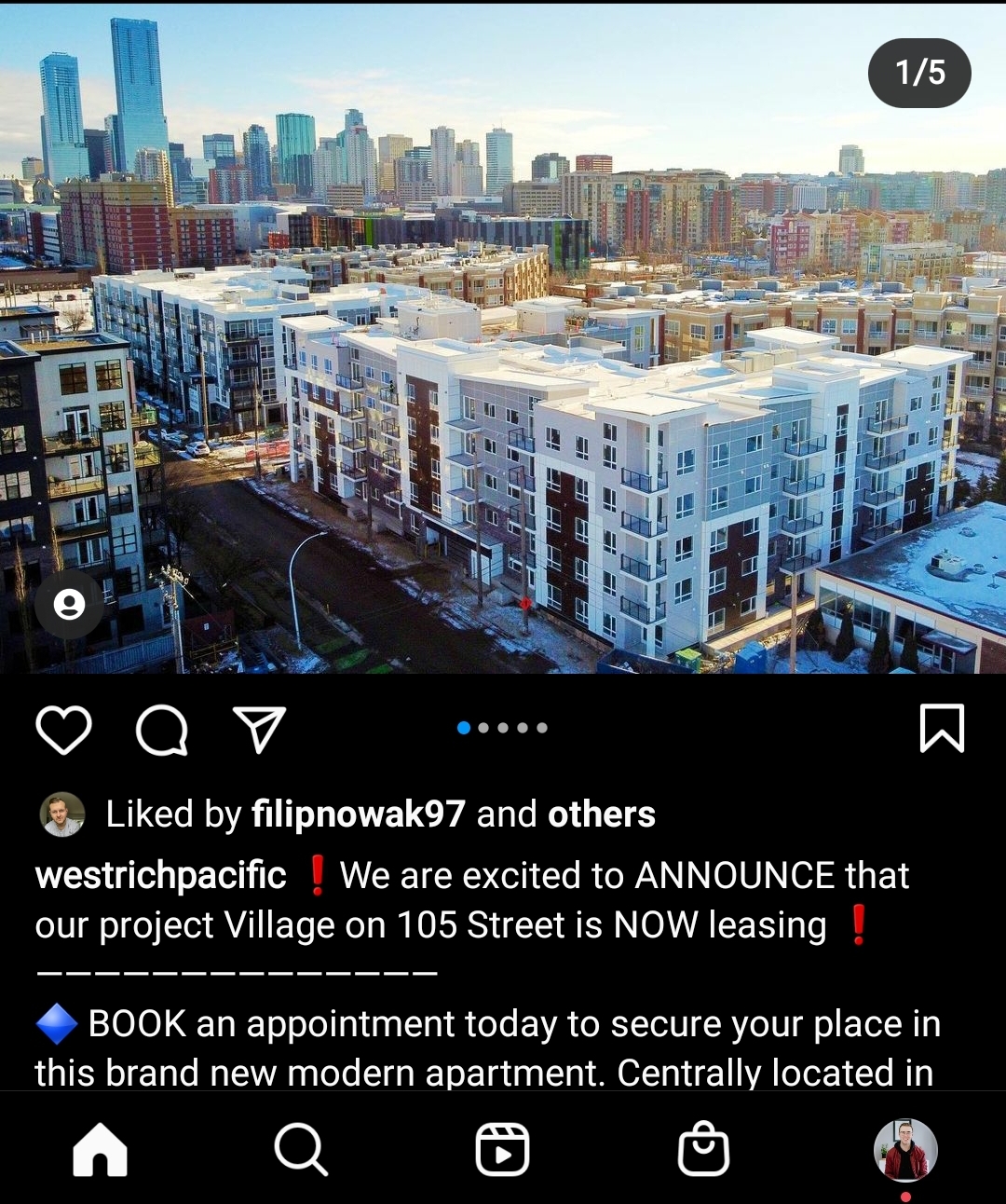Share the post via paper plane icon
1006x1204 pixels.
(x=258, y=729)
